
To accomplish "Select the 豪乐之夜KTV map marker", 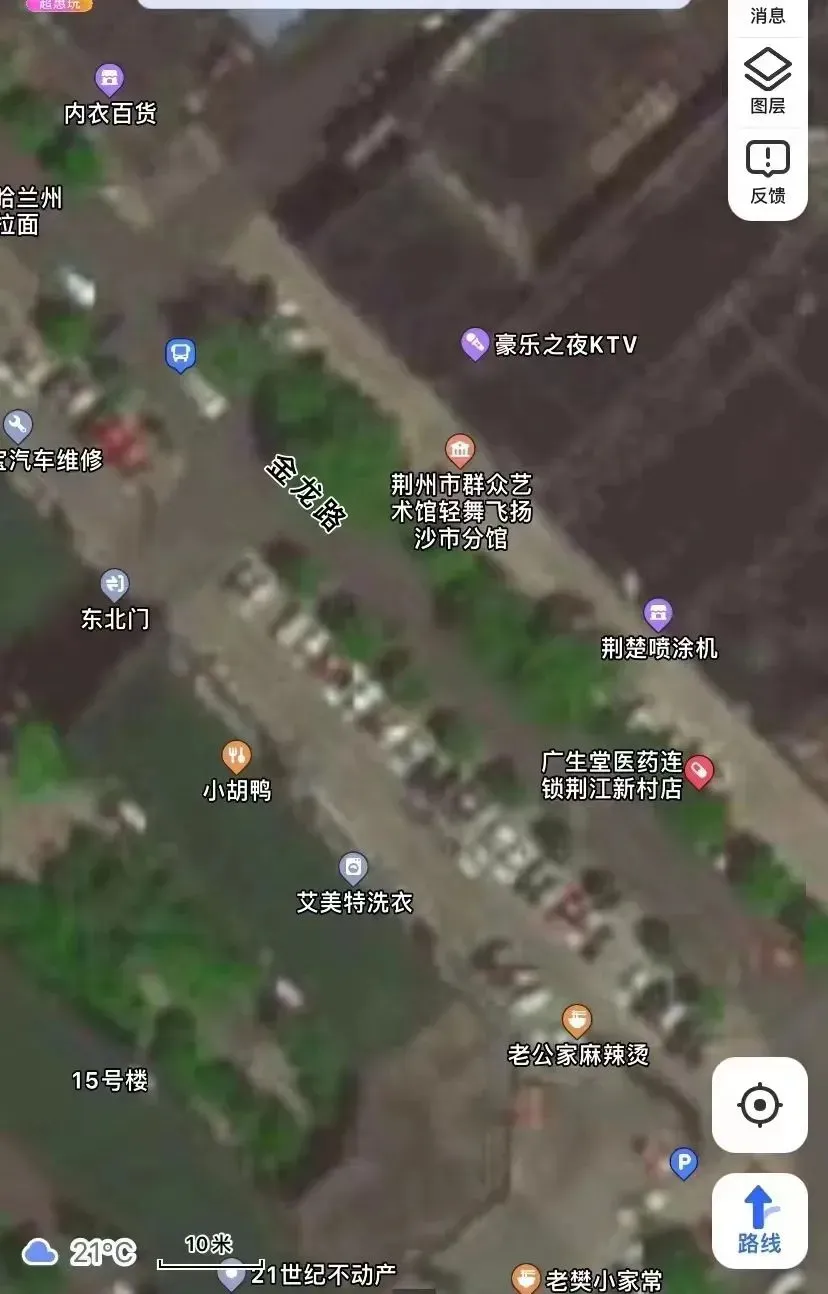I will click(474, 345).
